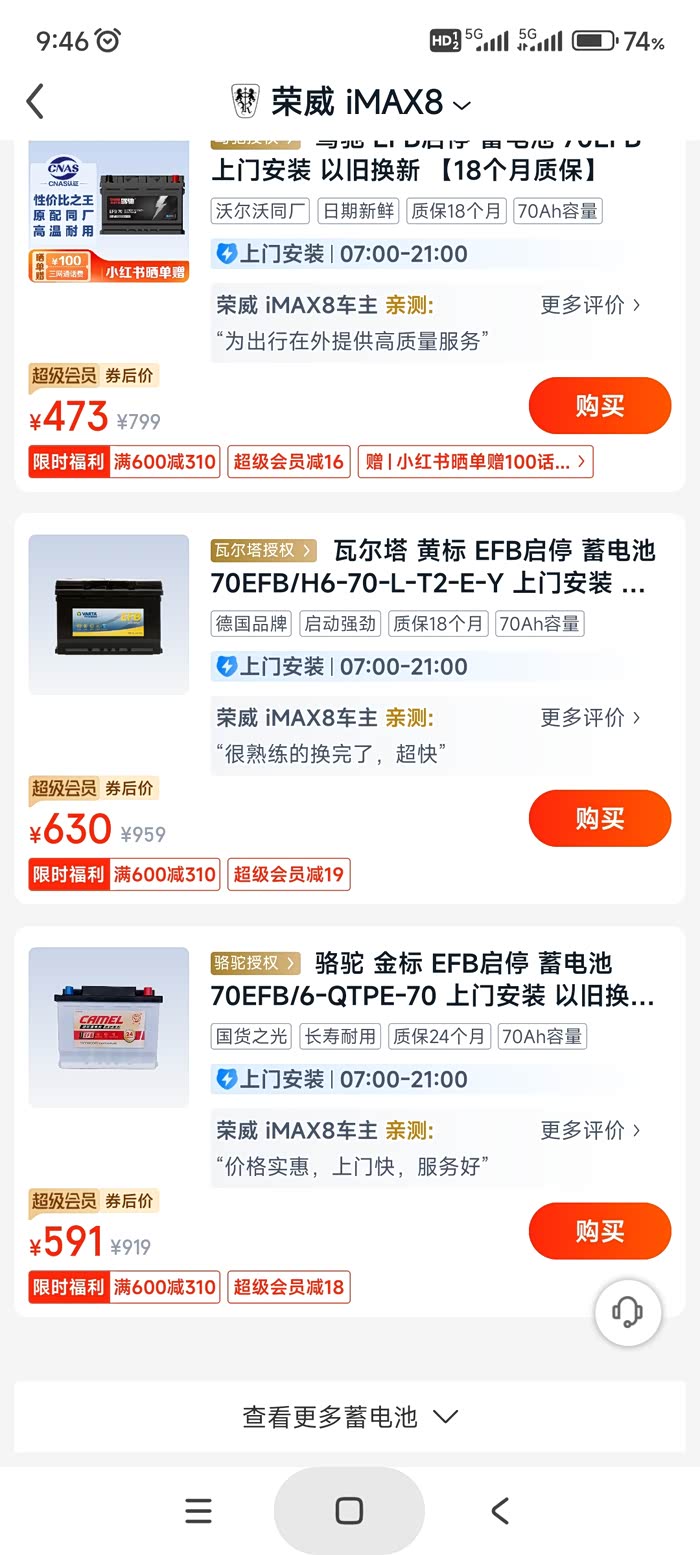Contact customer service via headset icon

(628, 1313)
